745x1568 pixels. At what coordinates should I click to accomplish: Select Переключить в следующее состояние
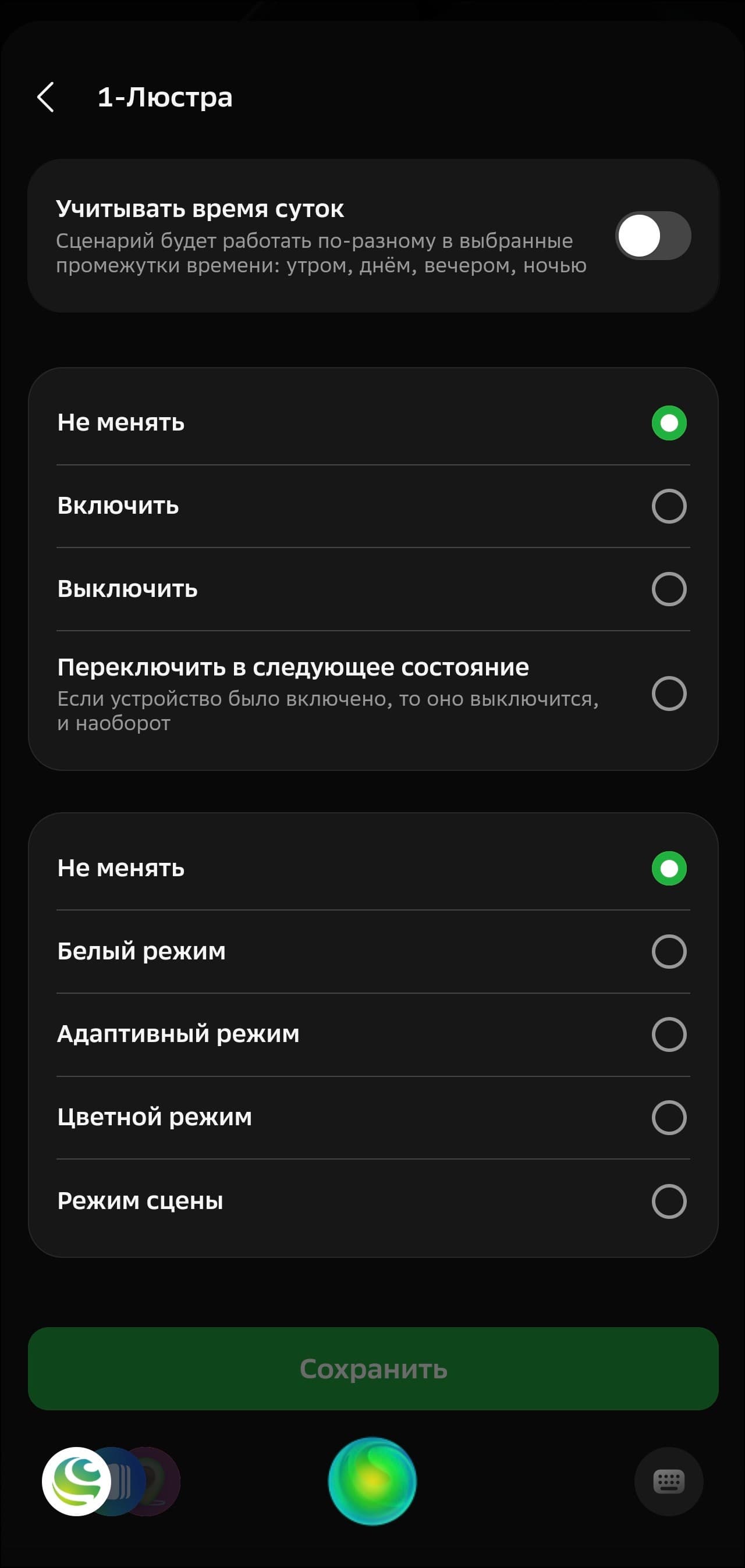coord(668,694)
